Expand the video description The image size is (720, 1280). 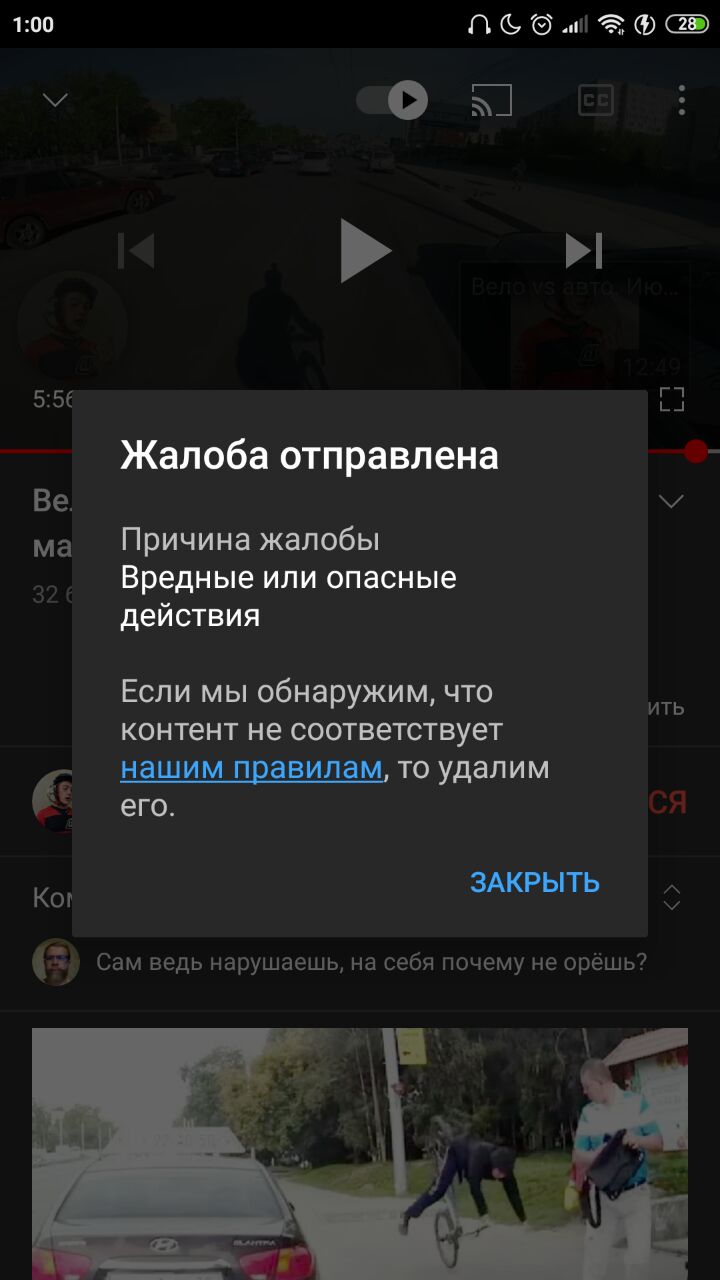click(672, 501)
